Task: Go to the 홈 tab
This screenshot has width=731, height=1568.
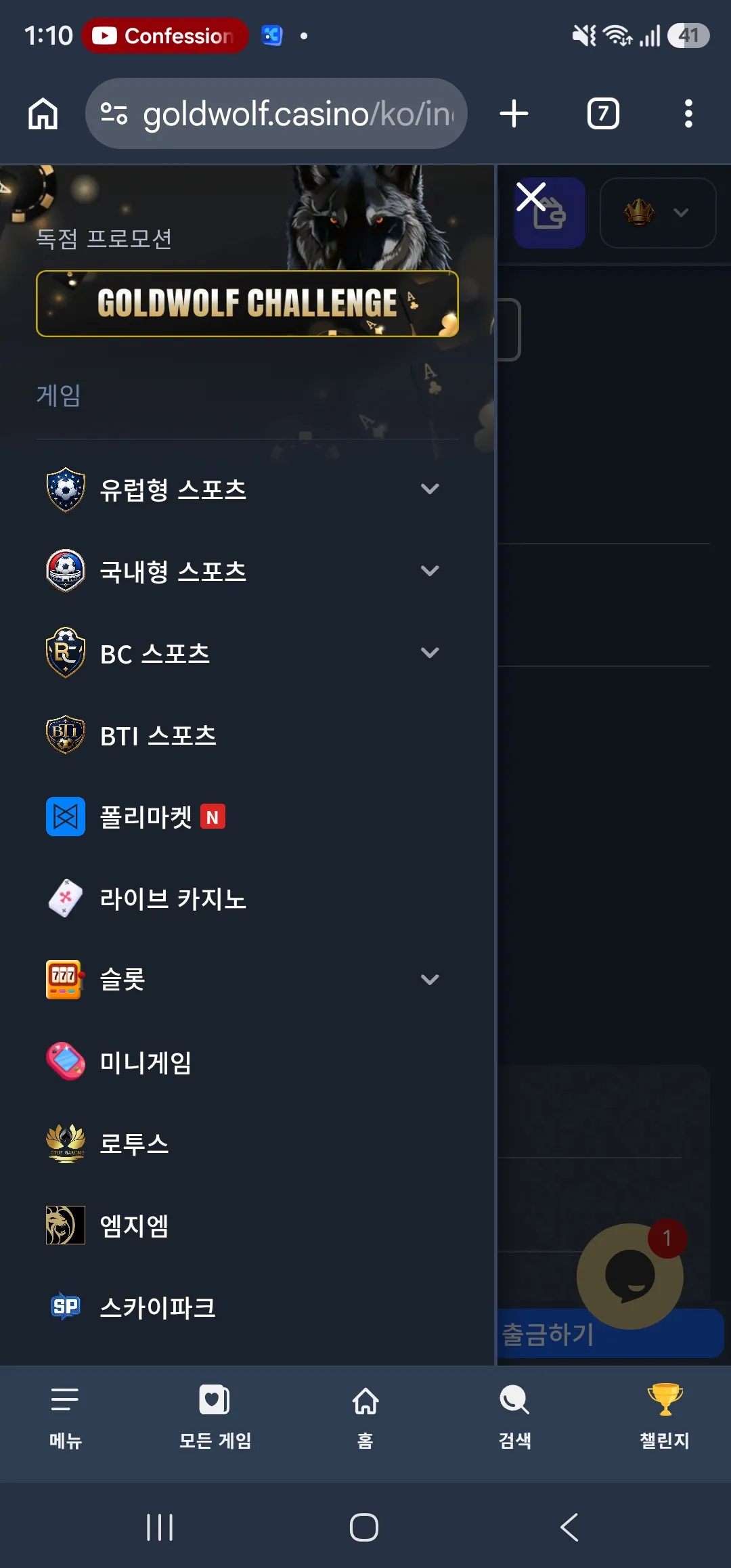Action: [x=365, y=1416]
